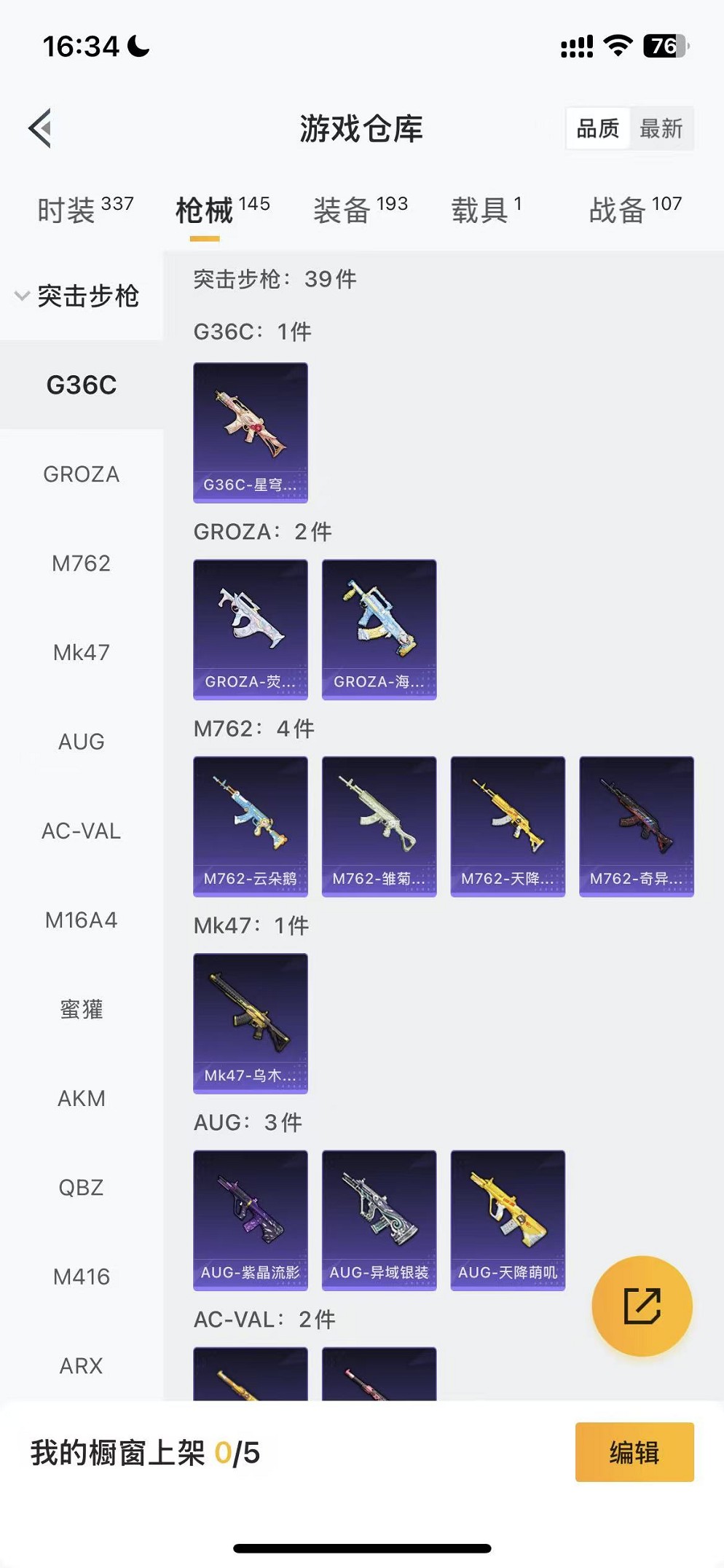This screenshot has width=724, height=1568.
Task: Open the 载具 tab
Action: (486, 210)
